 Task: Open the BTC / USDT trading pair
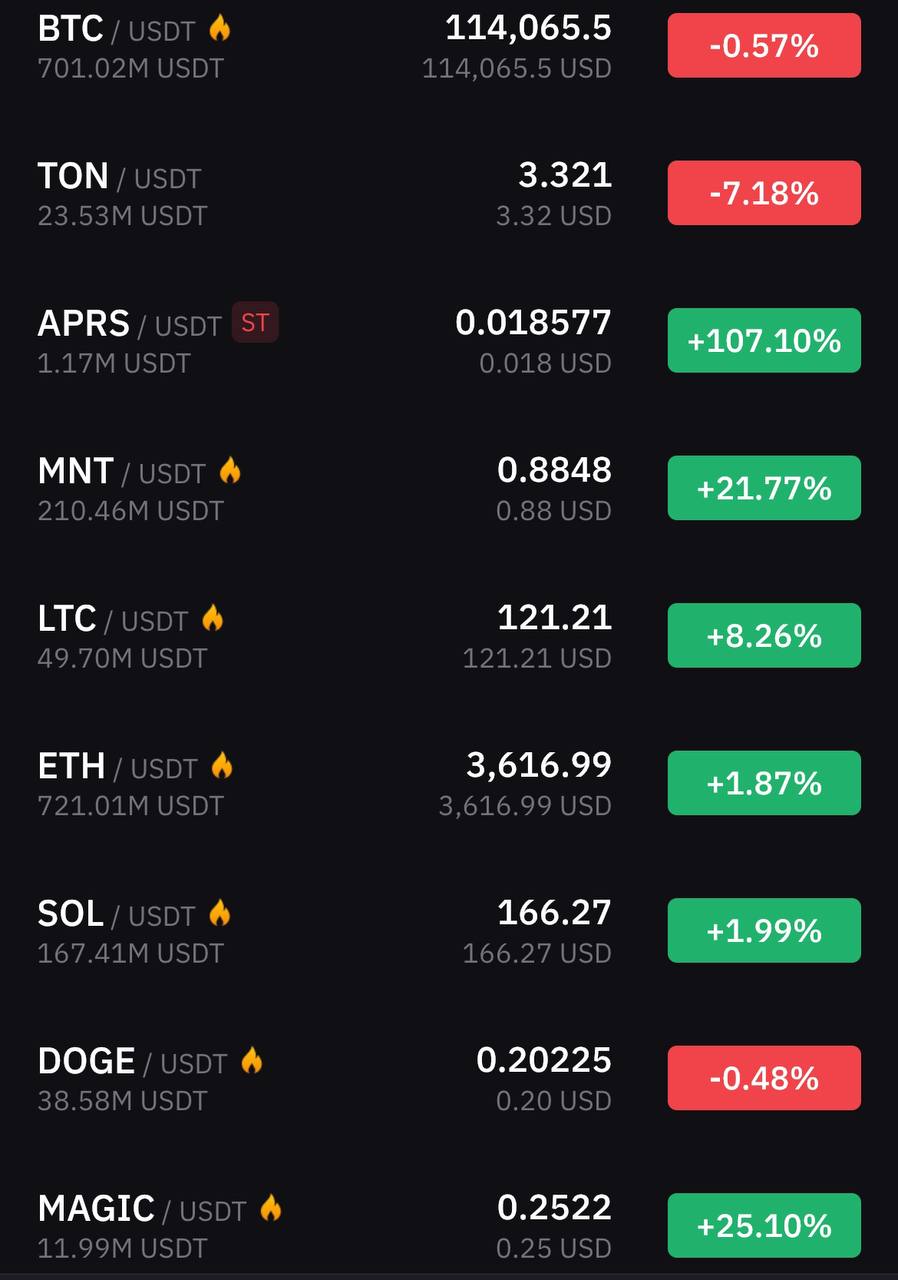click(x=449, y=46)
